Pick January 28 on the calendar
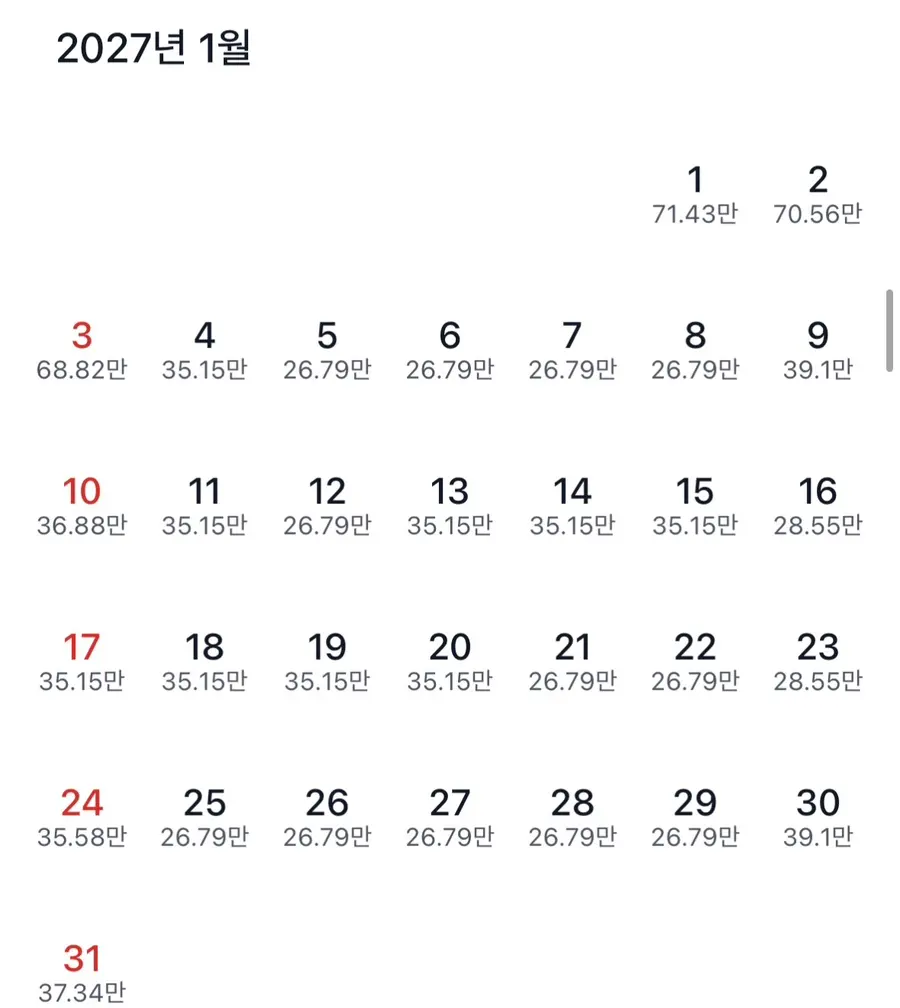 click(572, 818)
